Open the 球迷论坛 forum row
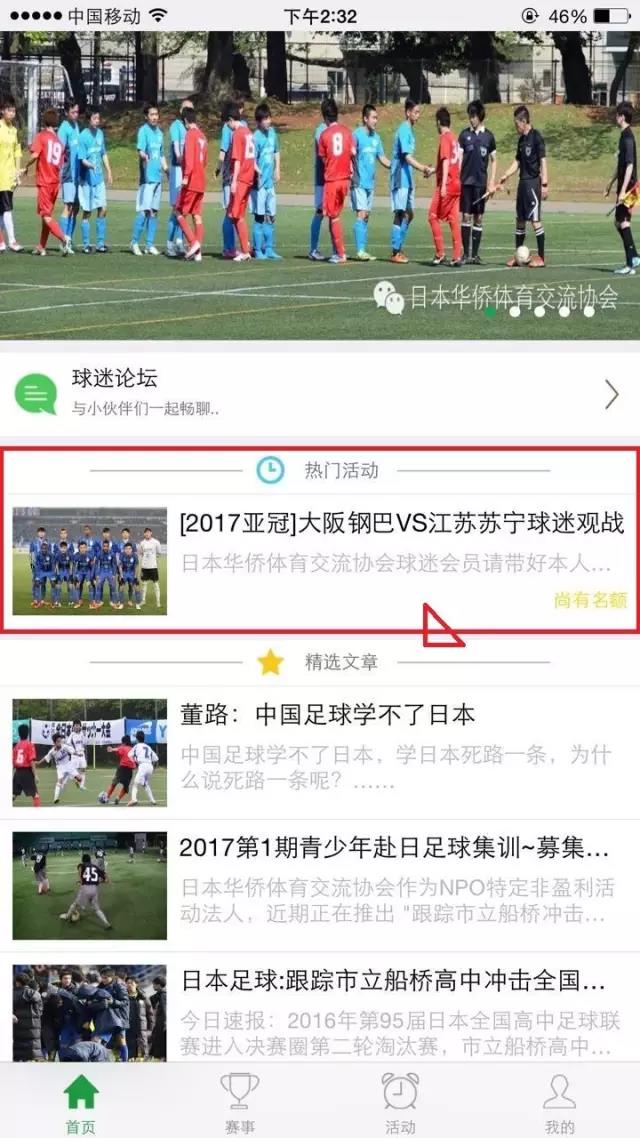This screenshot has width=640, height=1138. tap(318, 394)
